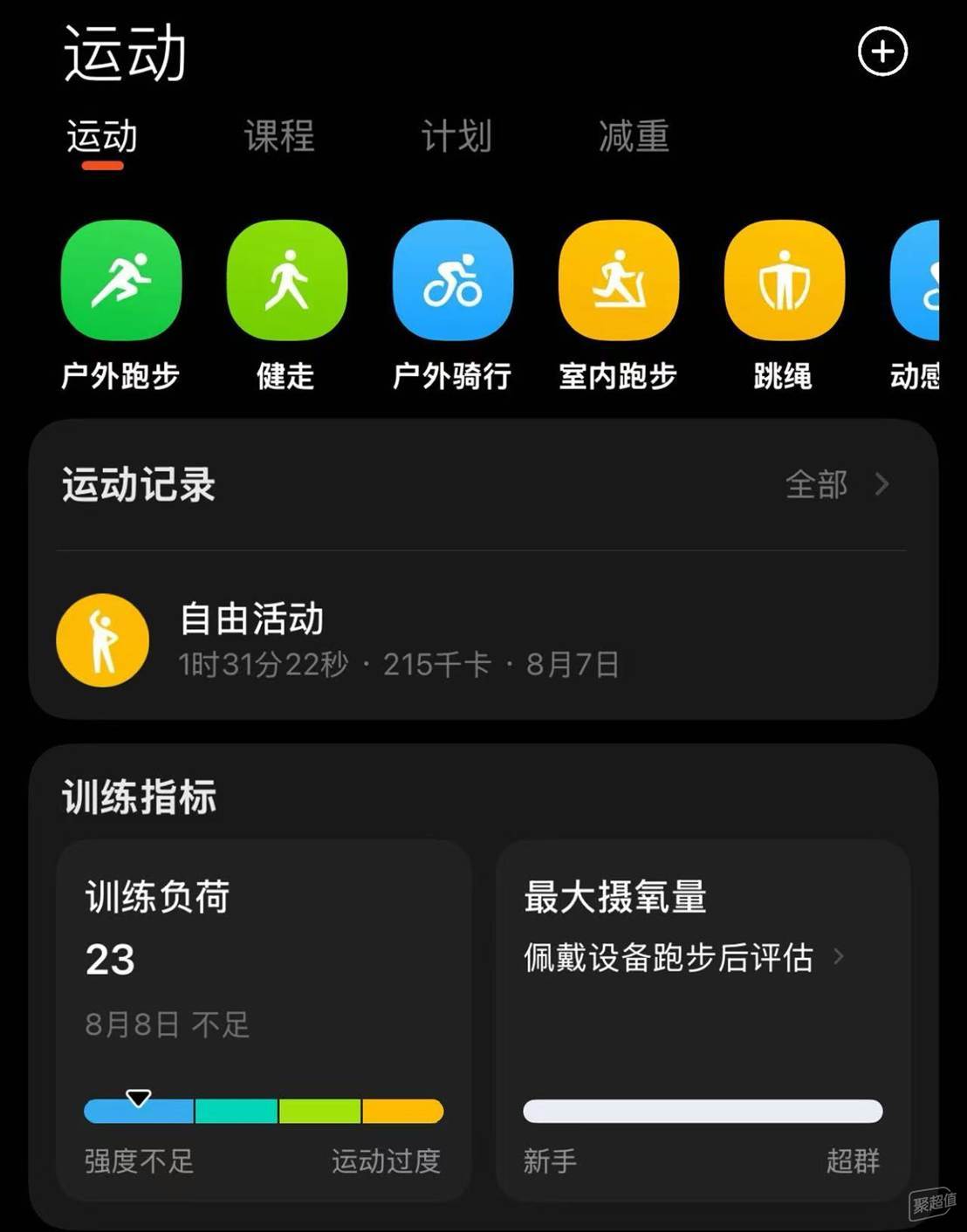
Task: Select the 运动 tab
Action: click(102, 137)
